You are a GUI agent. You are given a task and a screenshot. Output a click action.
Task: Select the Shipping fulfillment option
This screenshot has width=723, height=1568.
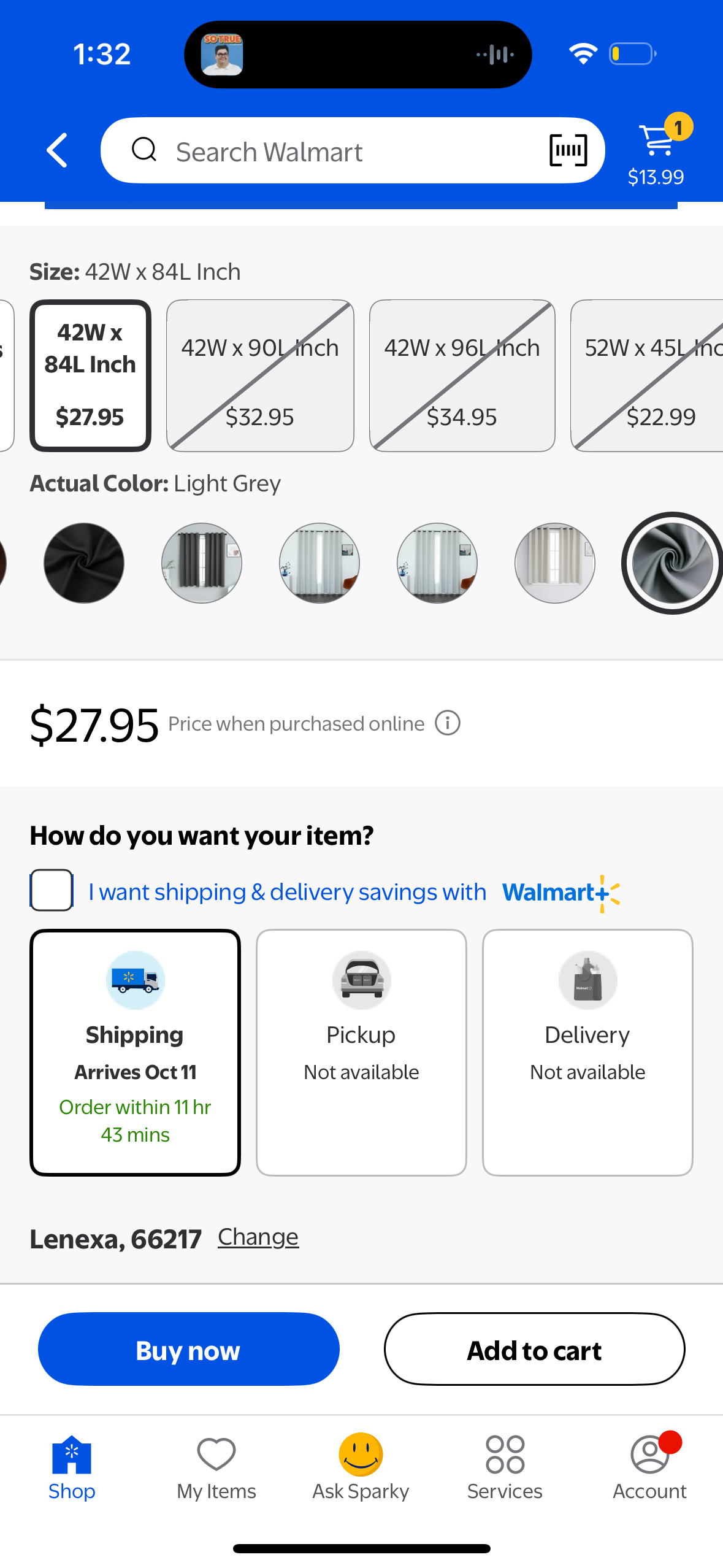click(x=135, y=1051)
